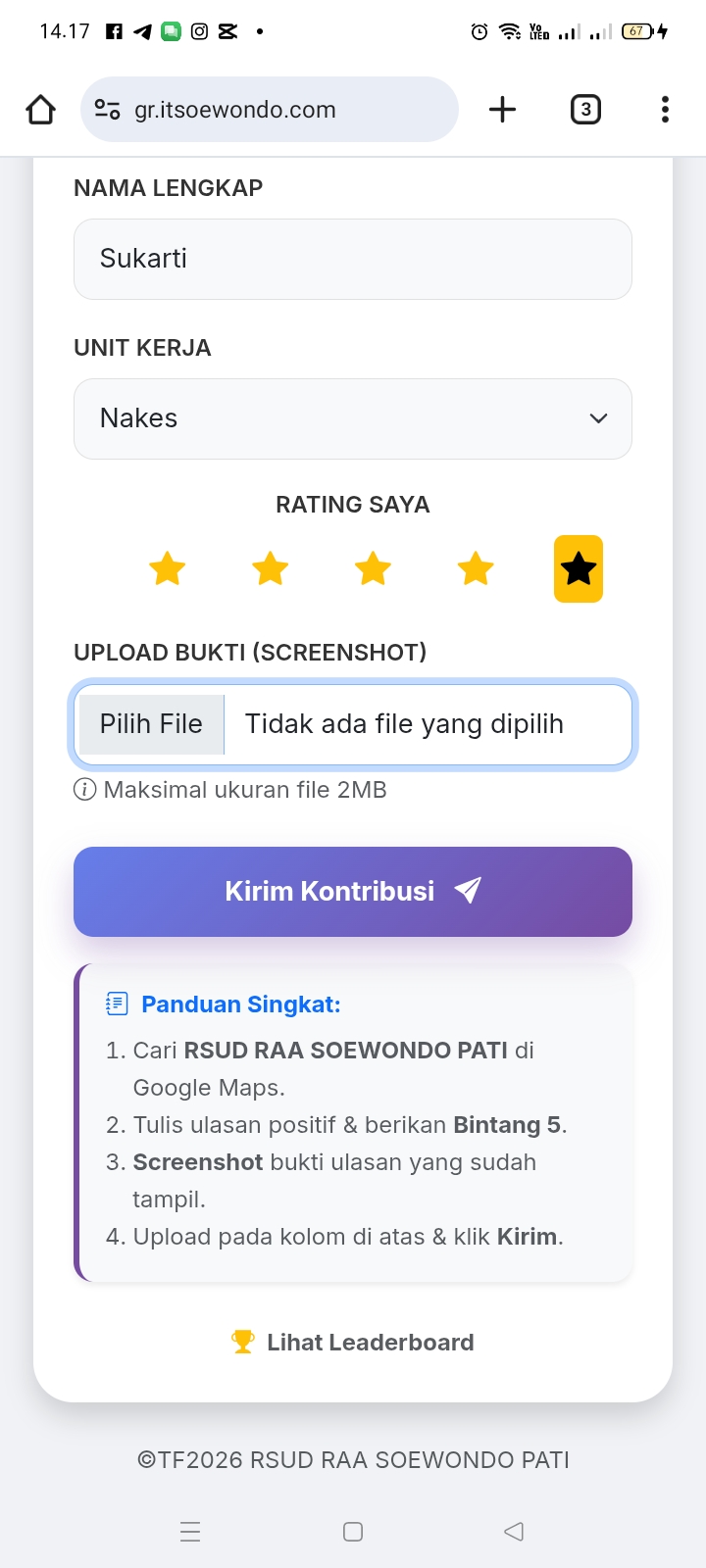This screenshot has width=706, height=1568.
Task: Set rating to four stars
Action: coord(476,568)
